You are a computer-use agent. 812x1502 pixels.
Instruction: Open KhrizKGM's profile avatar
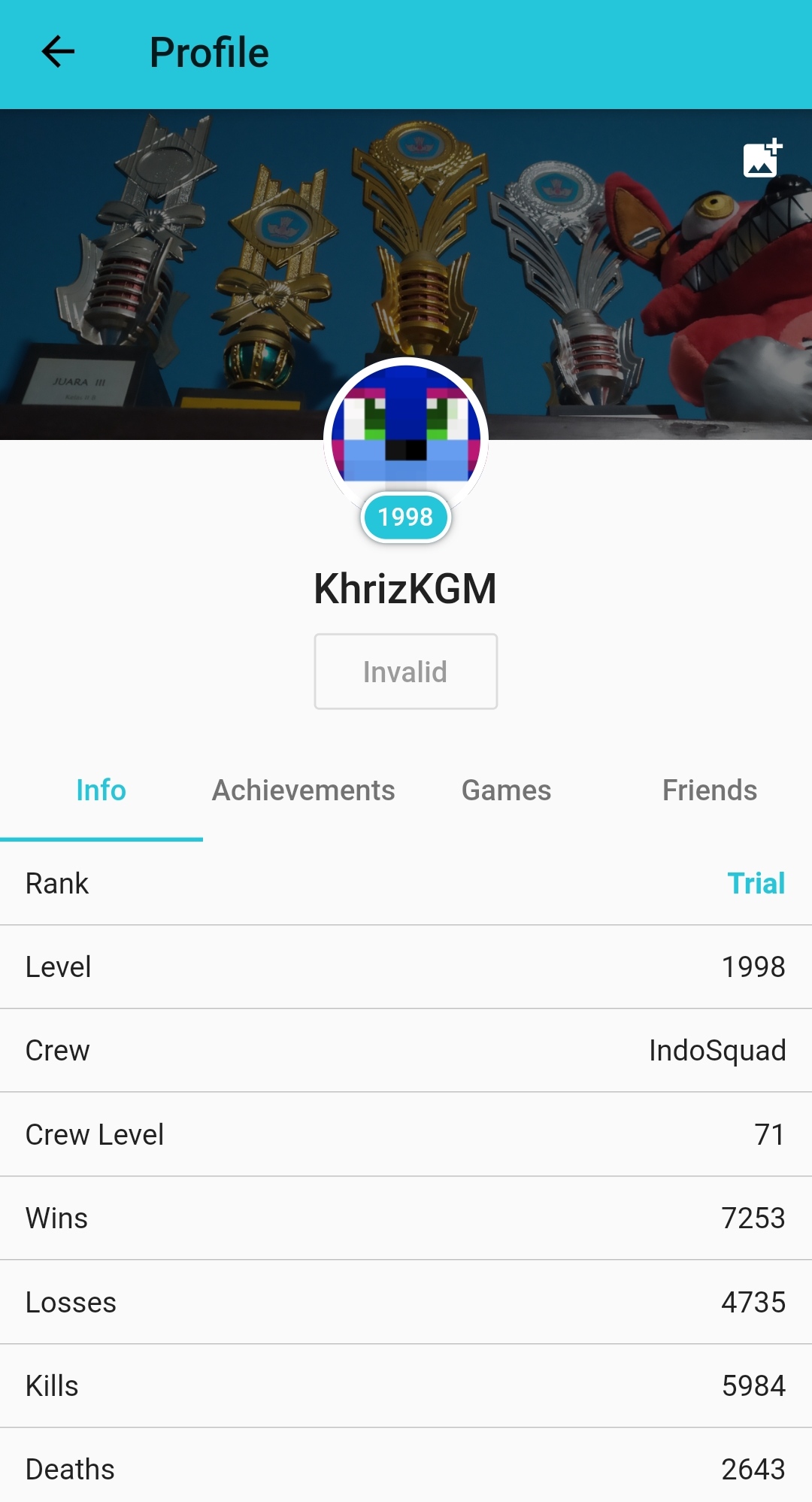pos(406,432)
